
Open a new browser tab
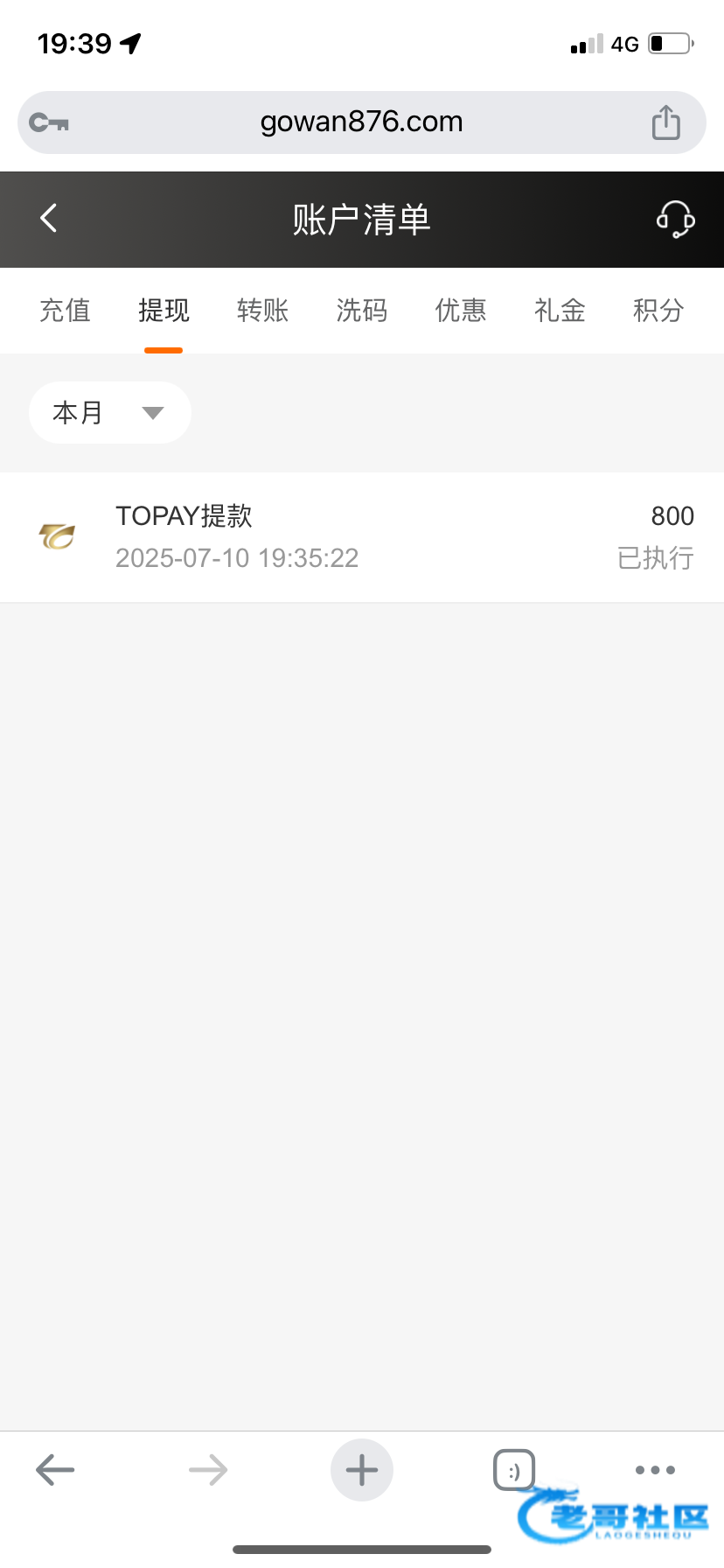click(362, 1470)
